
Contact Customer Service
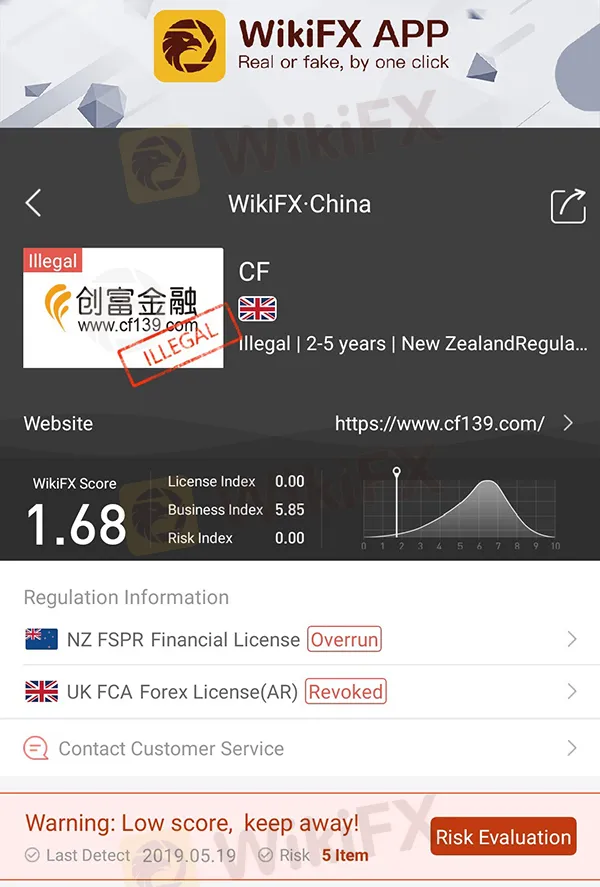[x=300, y=748]
